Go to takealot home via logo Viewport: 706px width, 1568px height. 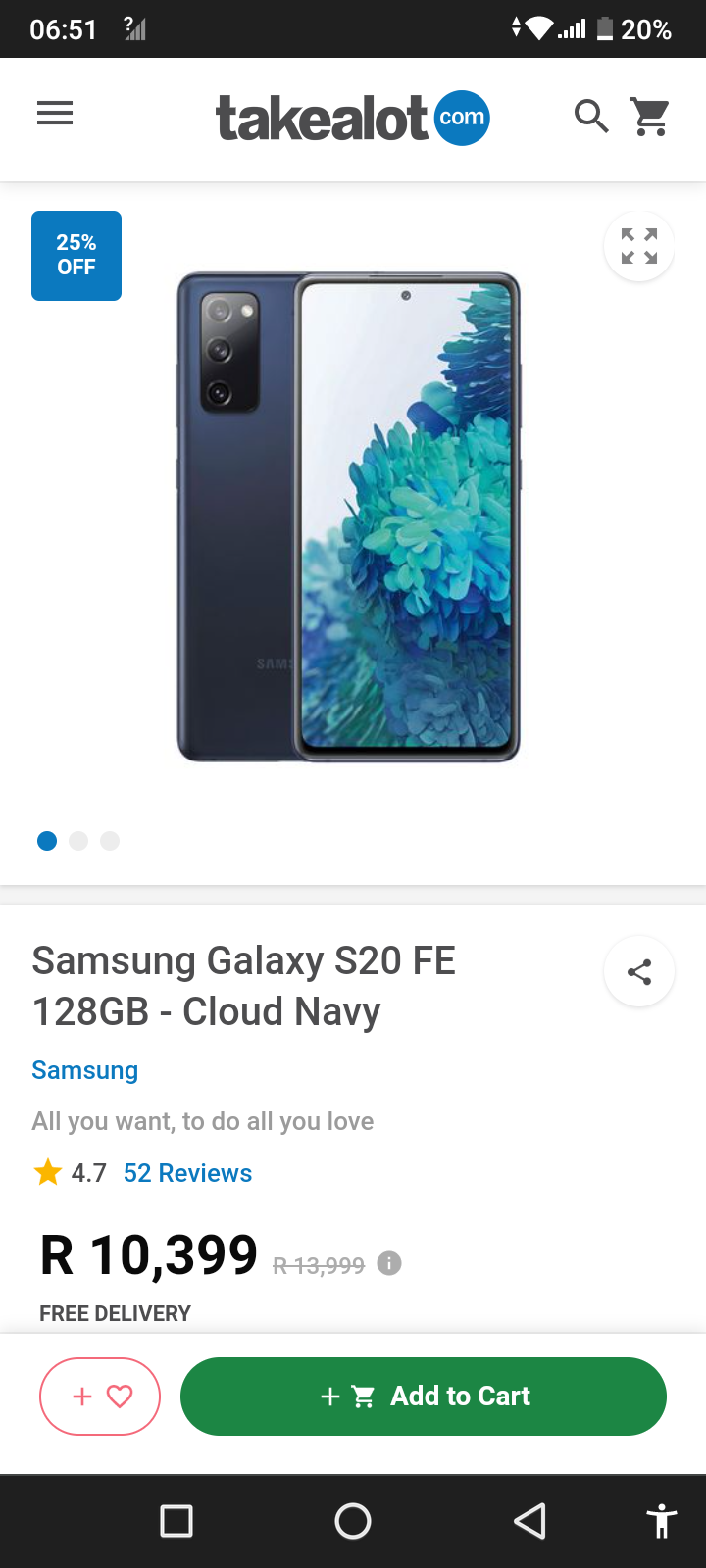352,118
